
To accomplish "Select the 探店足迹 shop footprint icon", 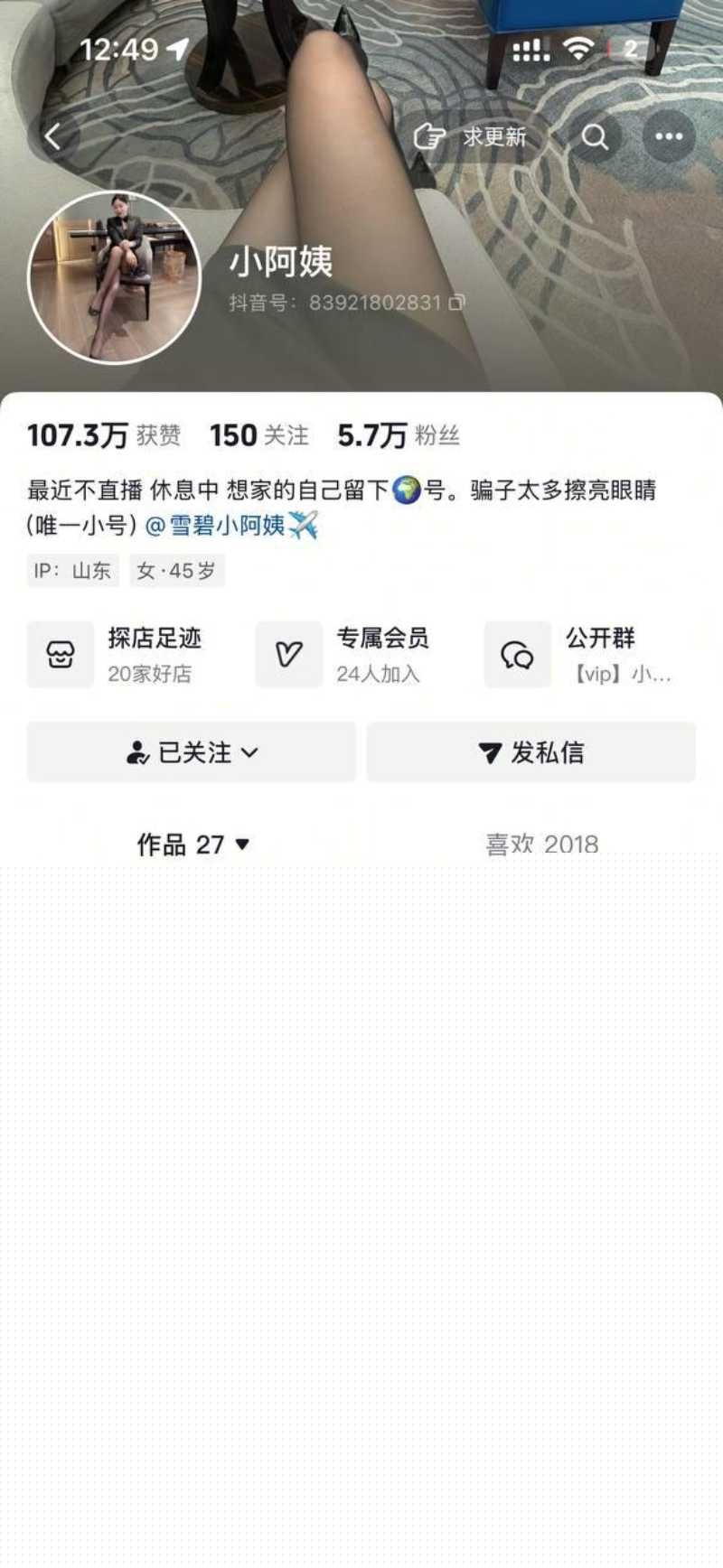I will coord(61,653).
